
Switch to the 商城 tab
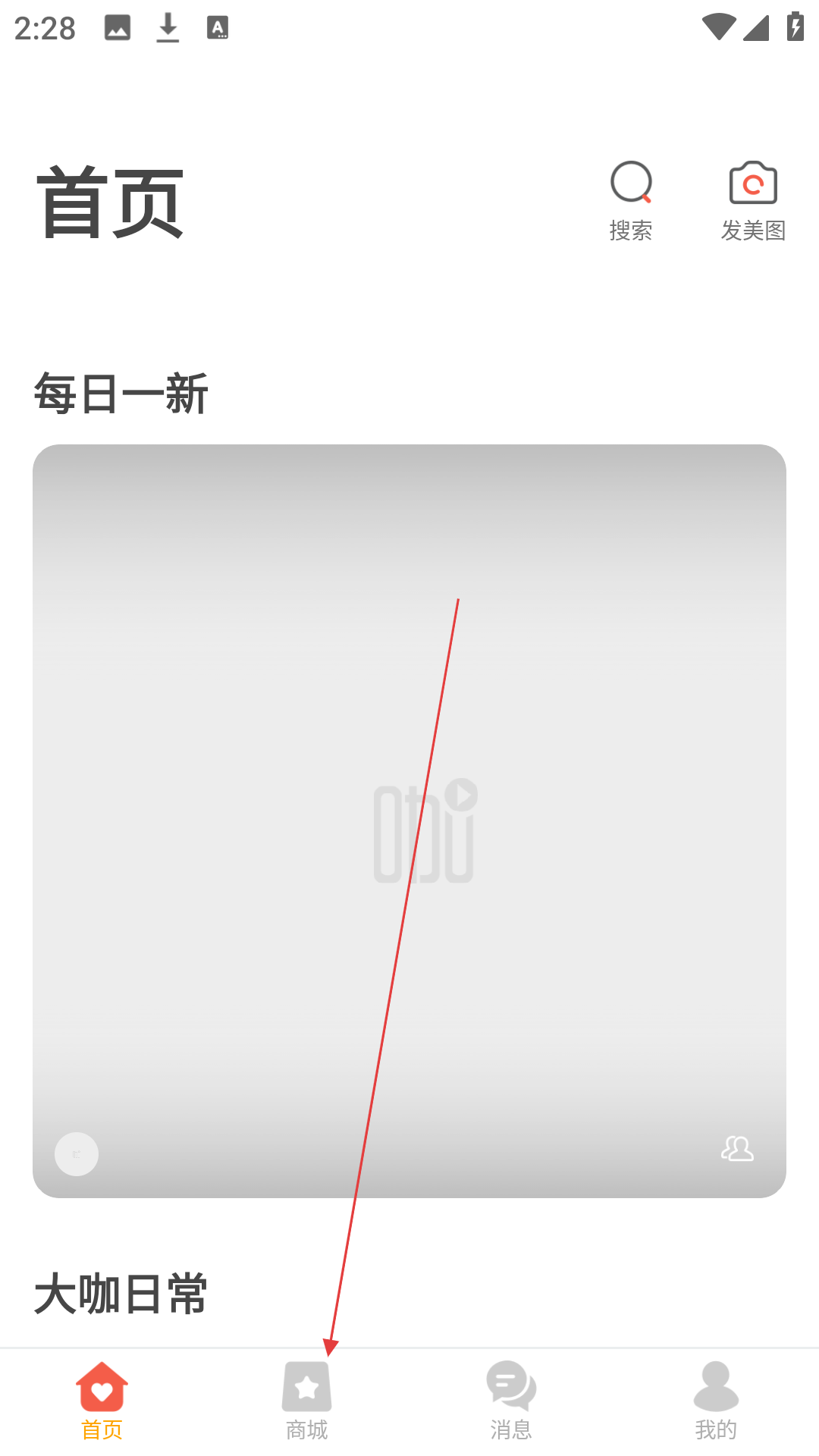click(306, 1401)
